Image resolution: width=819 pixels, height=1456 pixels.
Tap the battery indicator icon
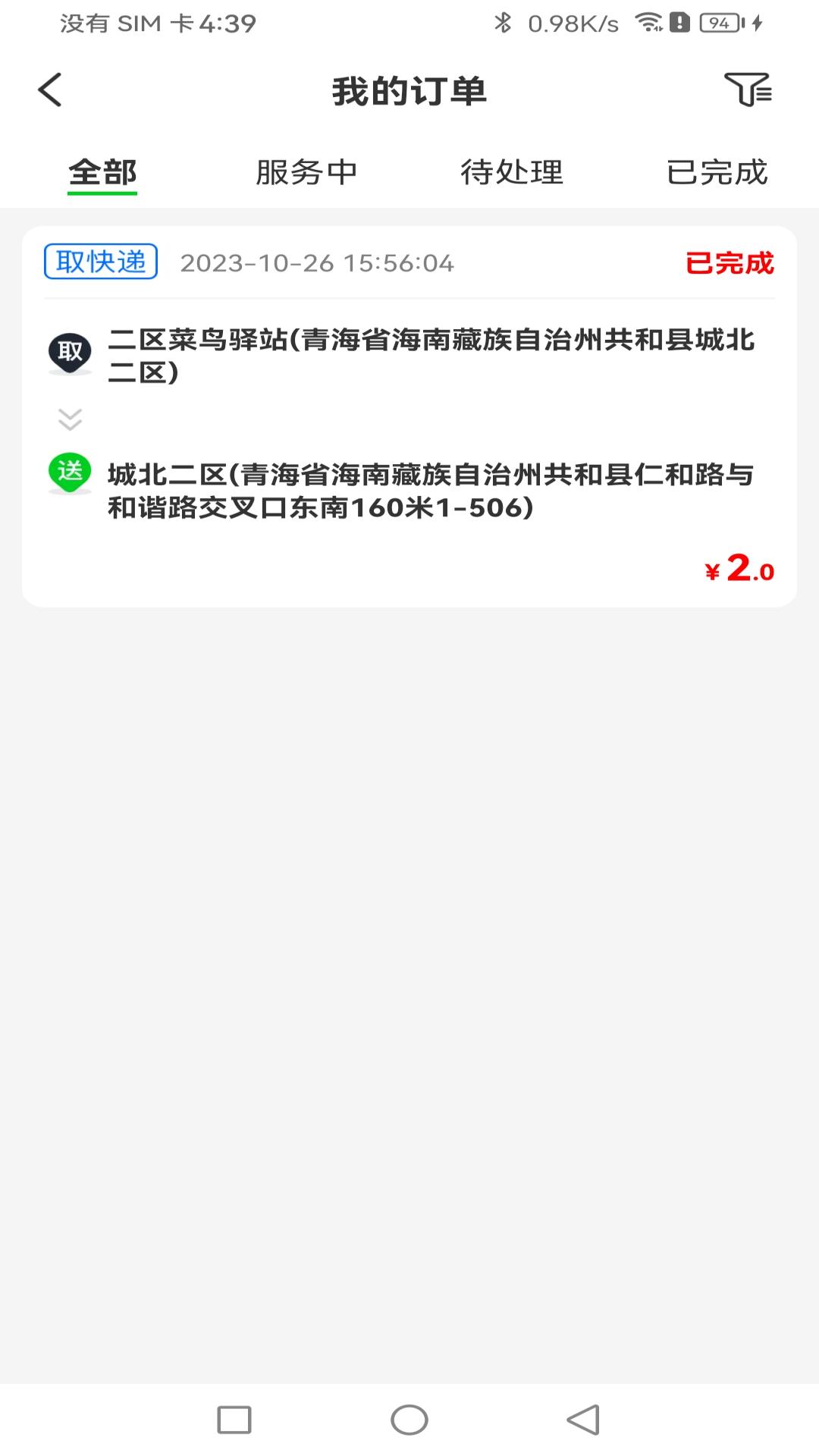coord(717,23)
